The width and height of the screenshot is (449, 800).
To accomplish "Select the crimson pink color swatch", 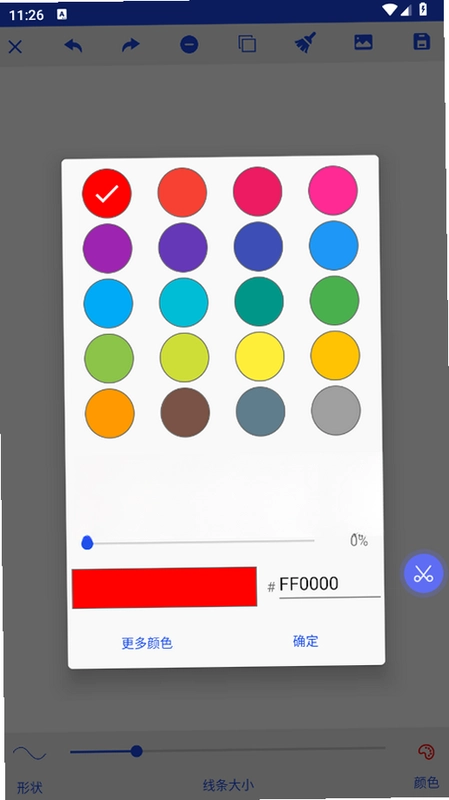I will tap(258, 191).
